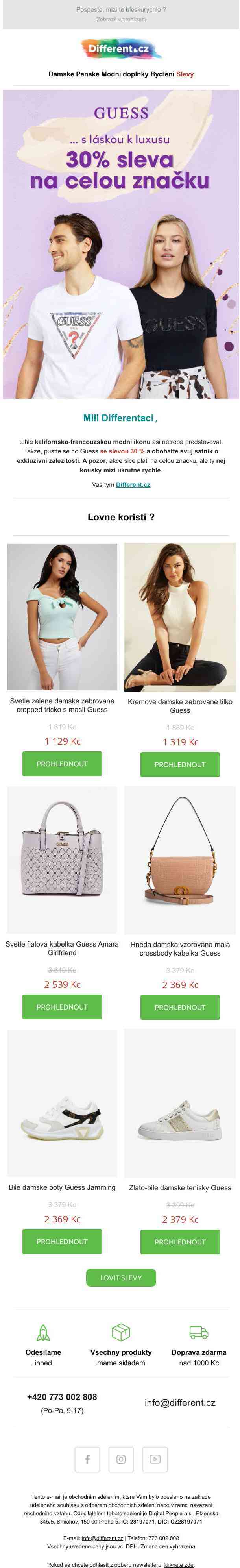This screenshot has width=240, height=1568.
Task: Tap the Lovit slevy button
Action: [121, 1278]
